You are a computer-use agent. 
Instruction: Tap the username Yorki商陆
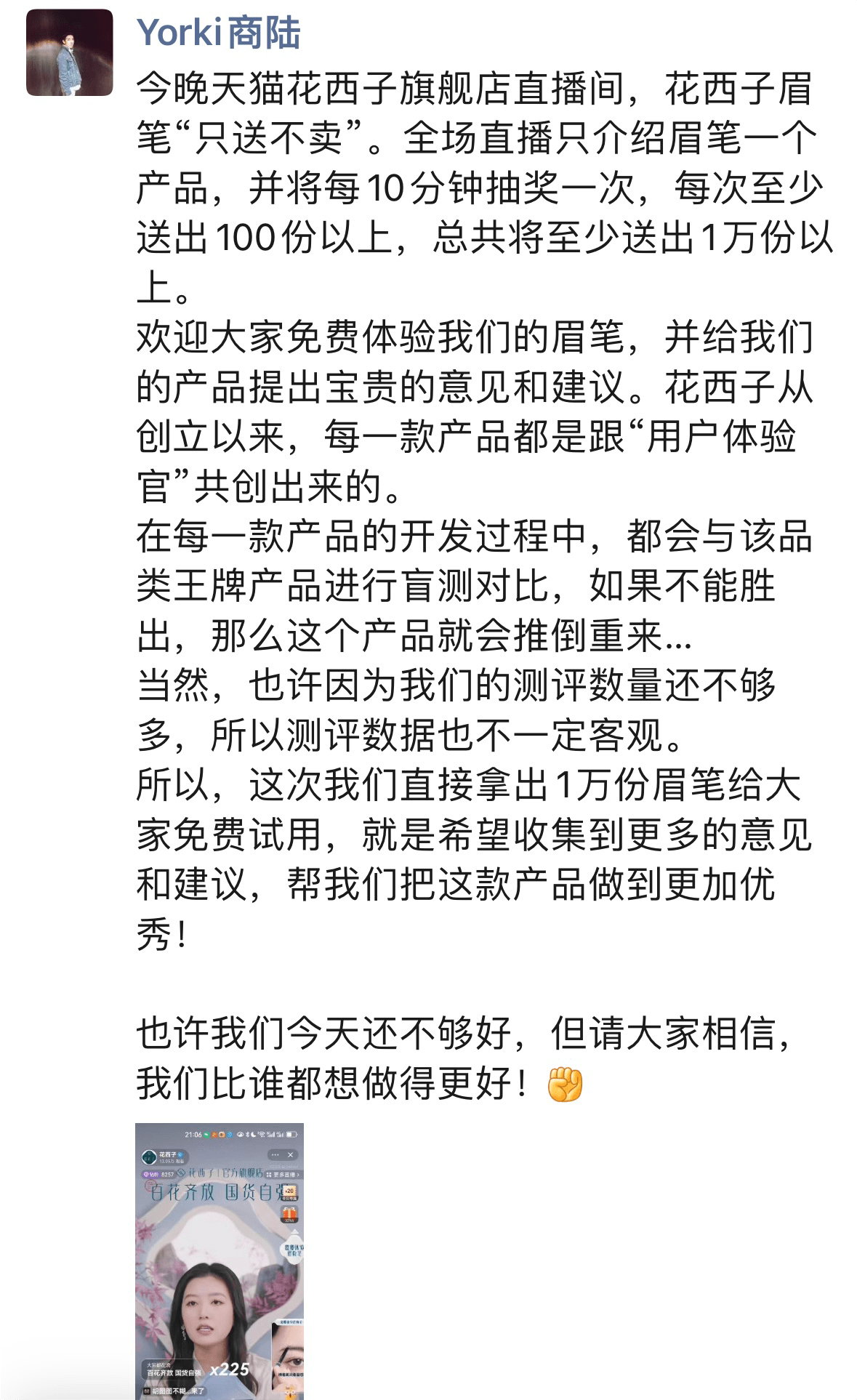(x=218, y=33)
